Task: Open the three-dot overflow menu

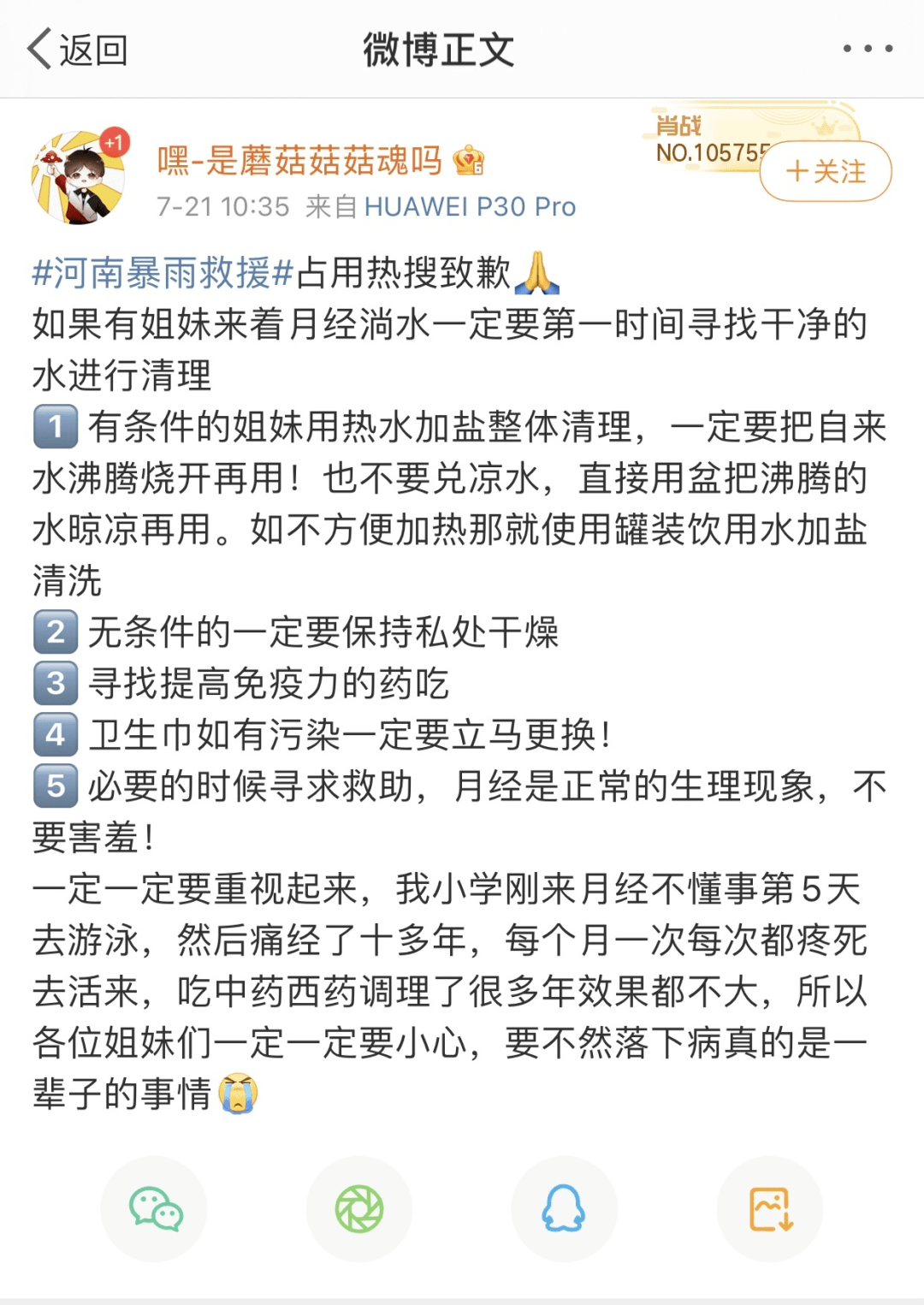Action: [868, 49]
